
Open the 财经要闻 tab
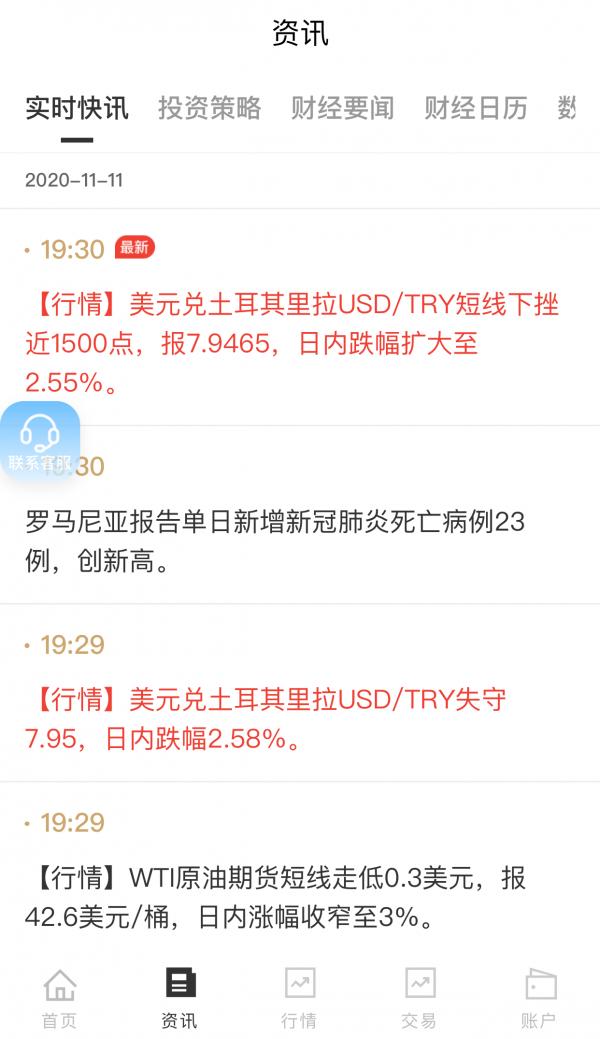[342, 108]
